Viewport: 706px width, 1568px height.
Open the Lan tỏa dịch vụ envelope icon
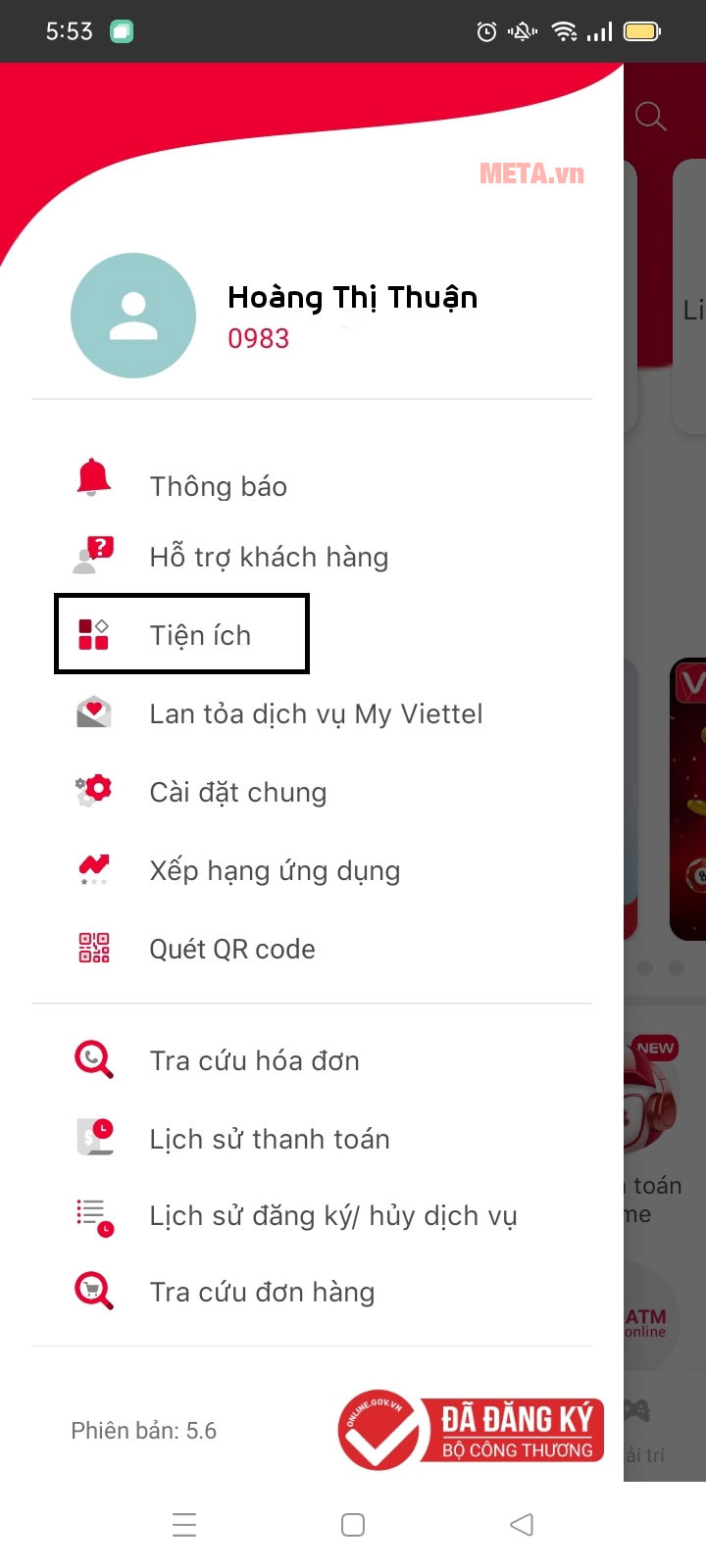[x=93, y=710]
